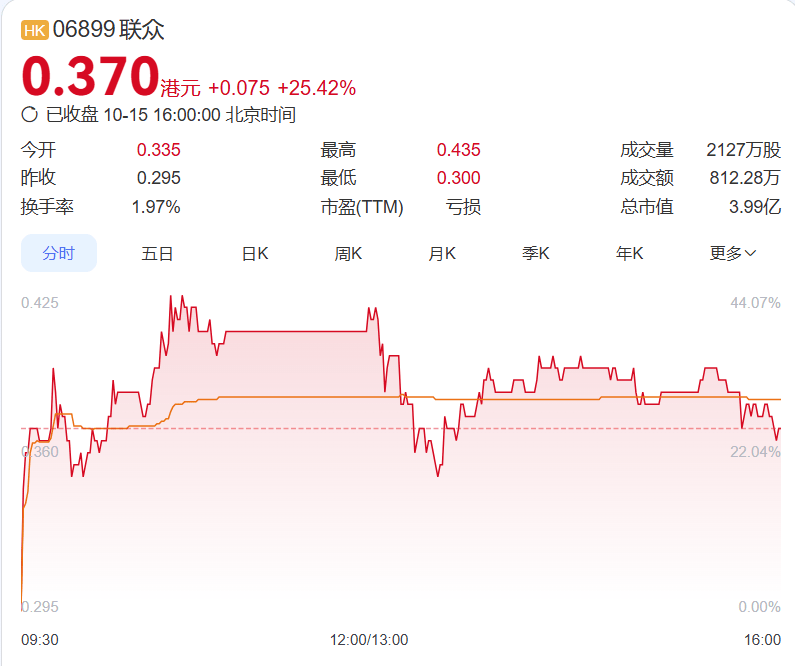Select the 分时 intraday chart tab
Viewport: 795px width, 666px height.
pos(59,253)
